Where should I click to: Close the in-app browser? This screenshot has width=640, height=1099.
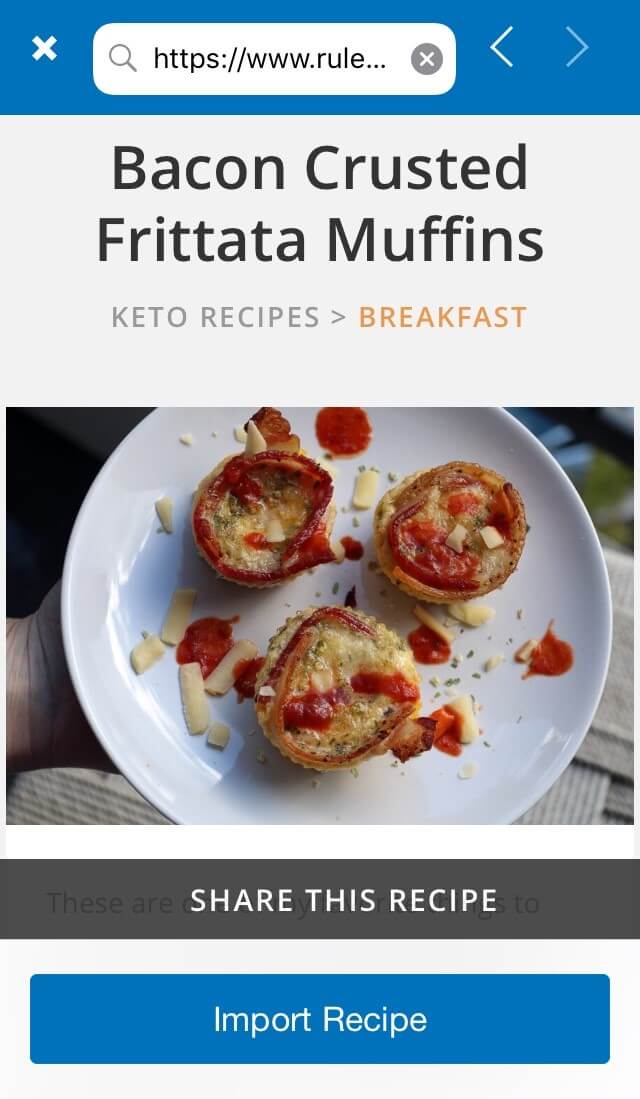[x=44, y=48]
